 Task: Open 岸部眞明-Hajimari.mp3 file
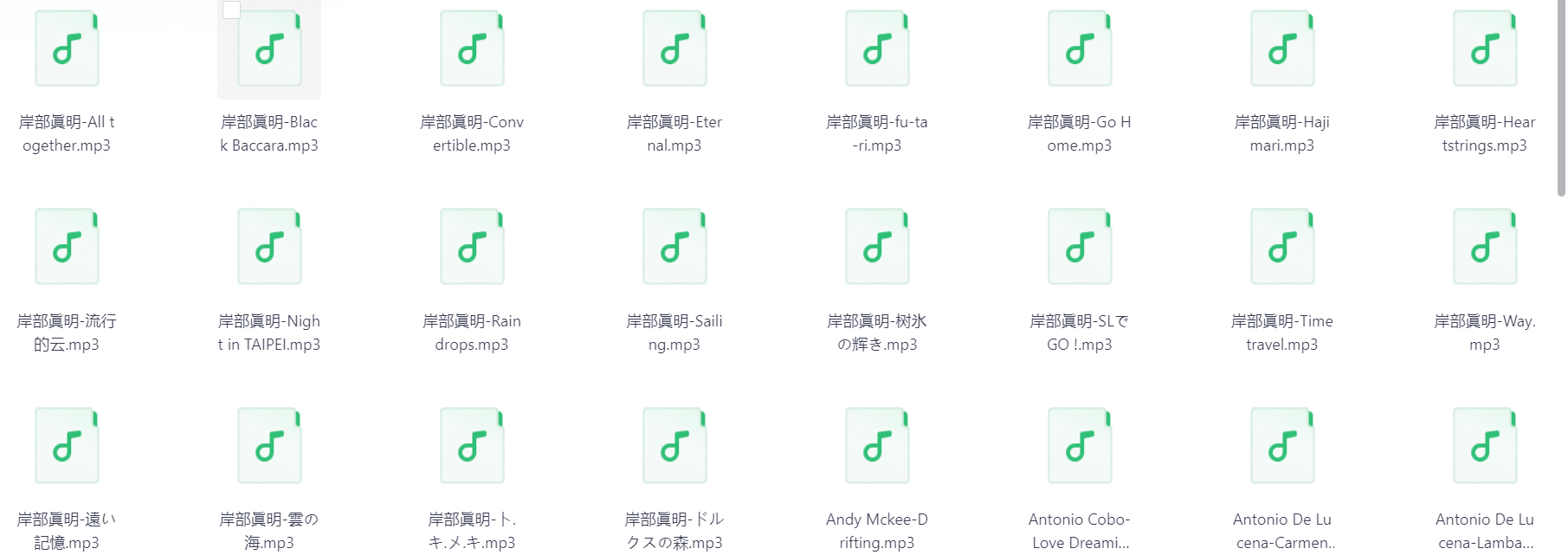click(x=1282, y=49)
